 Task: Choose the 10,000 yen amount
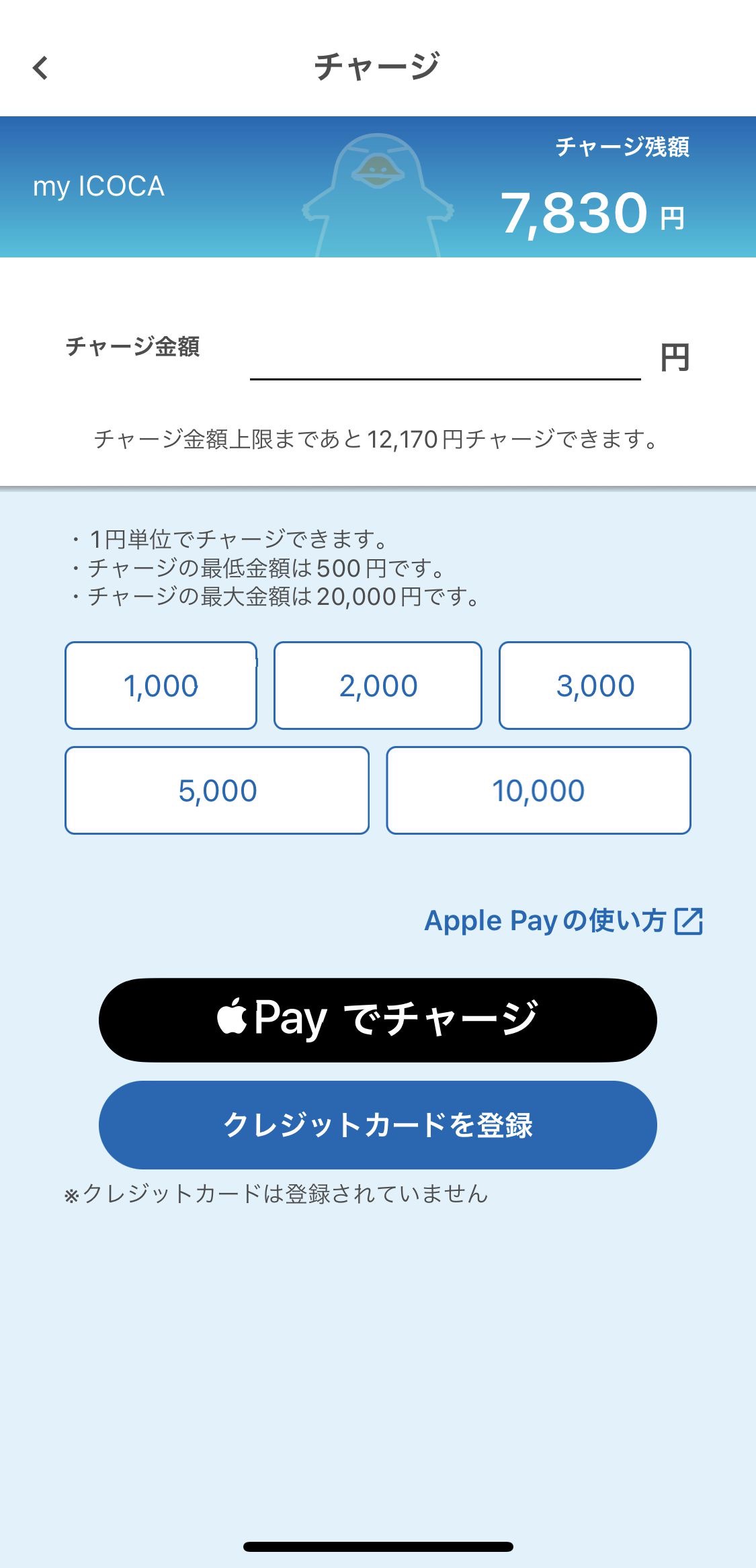point(538,790)
